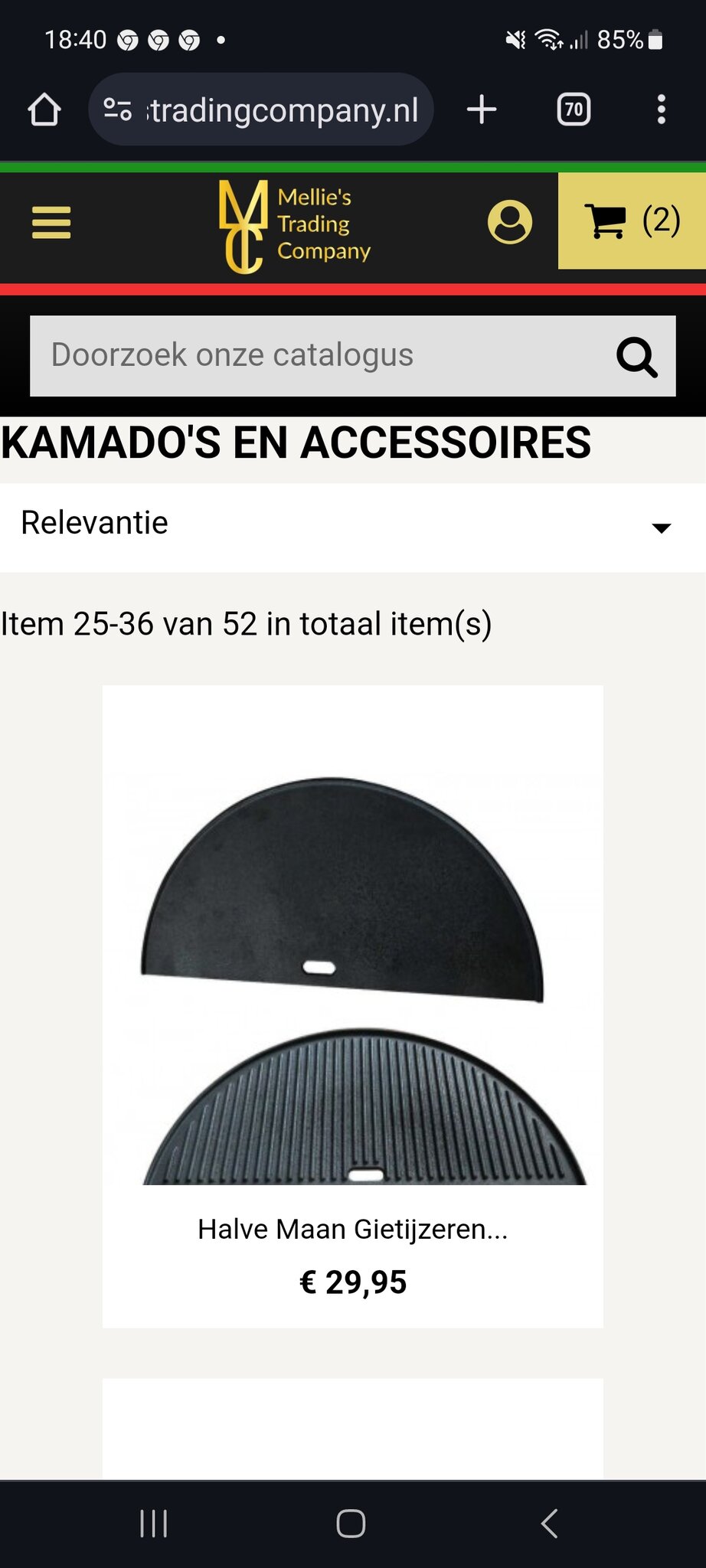Show the 70 open tabs

click(x=574, y=109)
